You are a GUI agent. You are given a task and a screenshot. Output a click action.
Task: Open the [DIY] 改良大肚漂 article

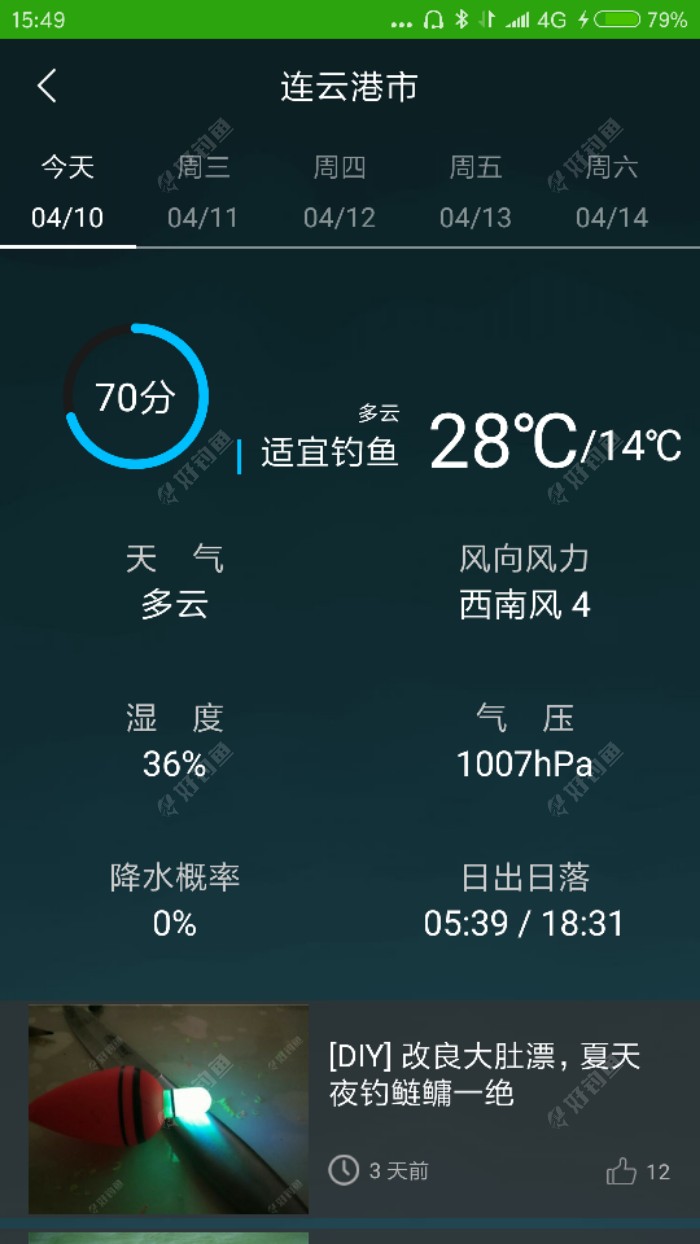(484, 1074)
